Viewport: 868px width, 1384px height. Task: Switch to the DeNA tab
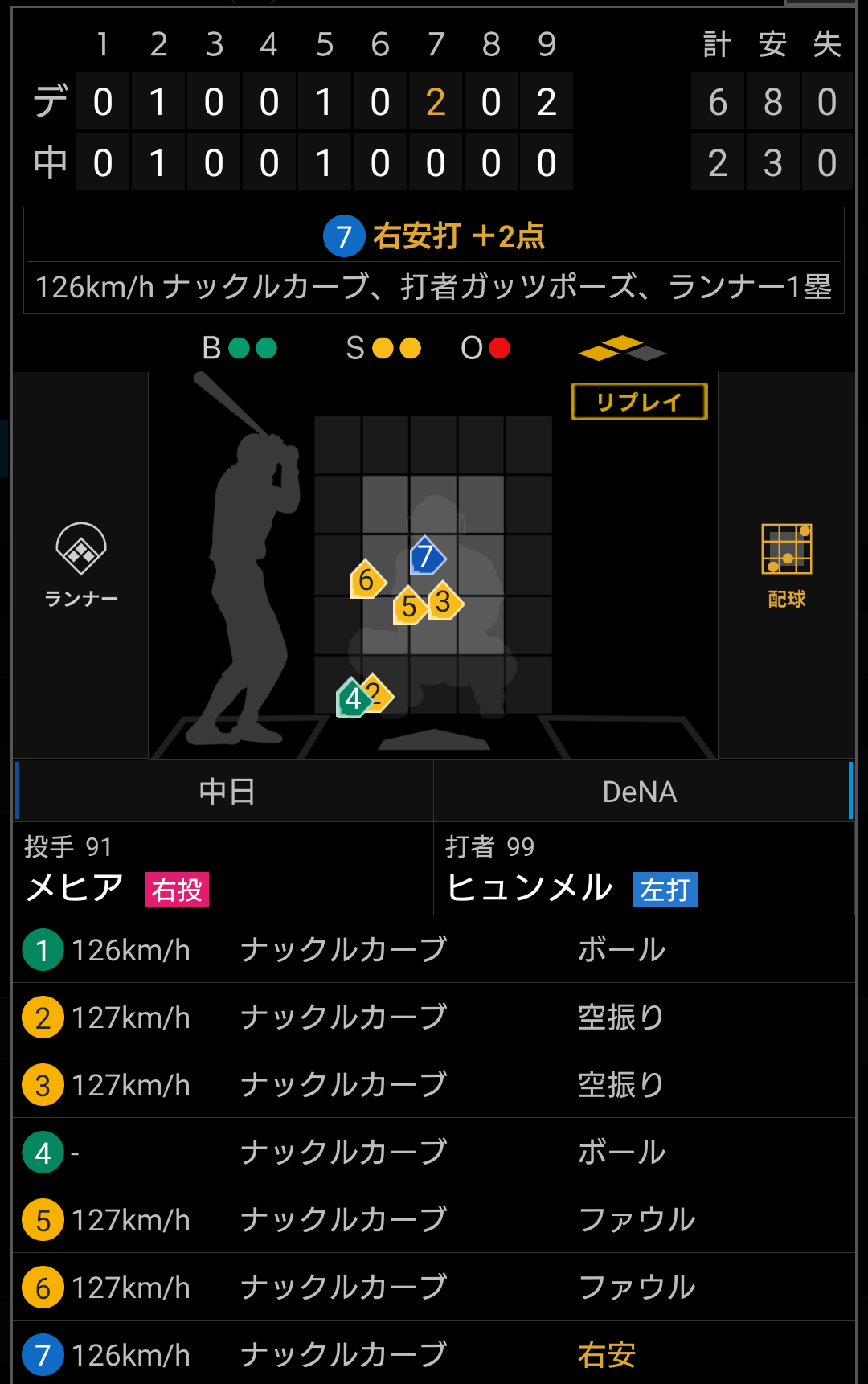pyautogui.click(x=640, y=792)
